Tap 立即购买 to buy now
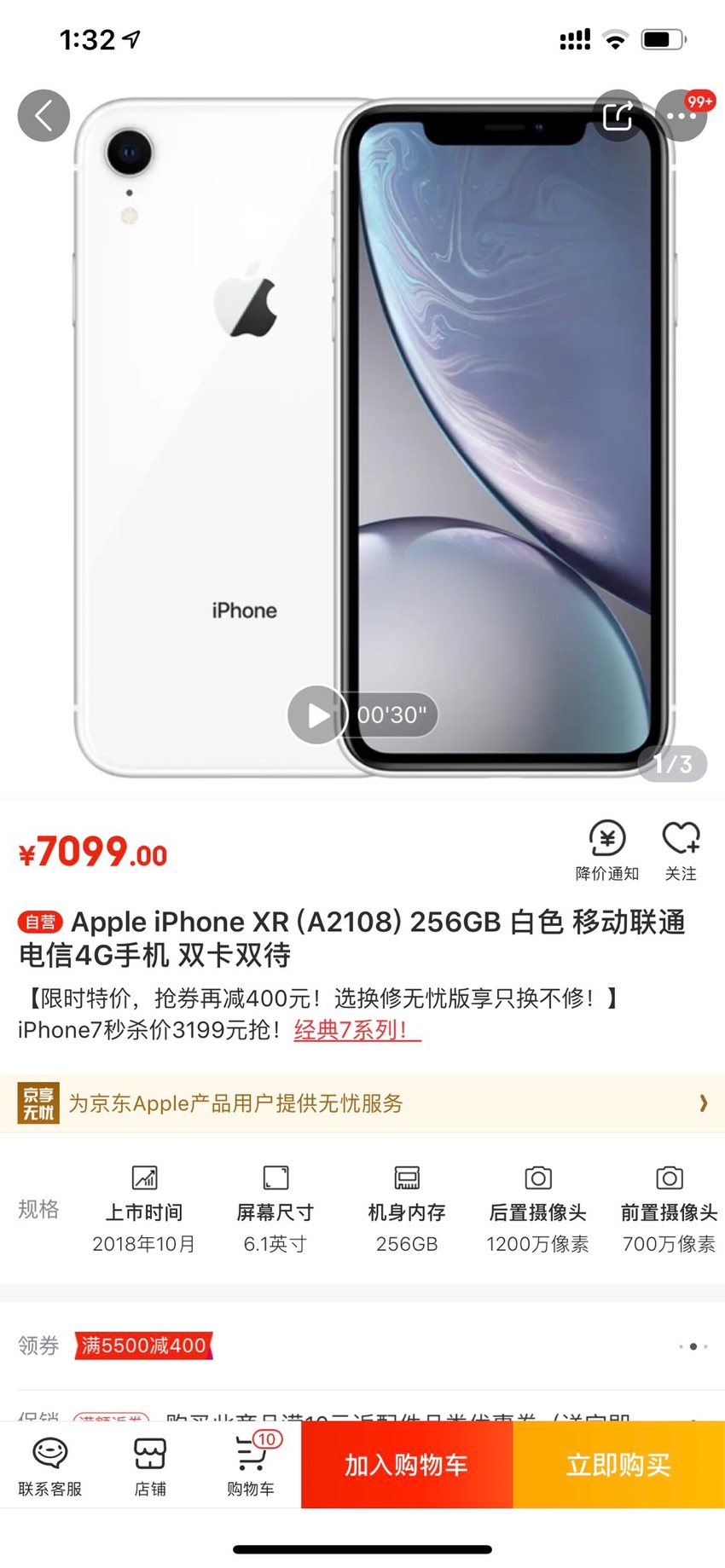Viewport: 725px width, 1568px height. click(x=619, y=1465)
